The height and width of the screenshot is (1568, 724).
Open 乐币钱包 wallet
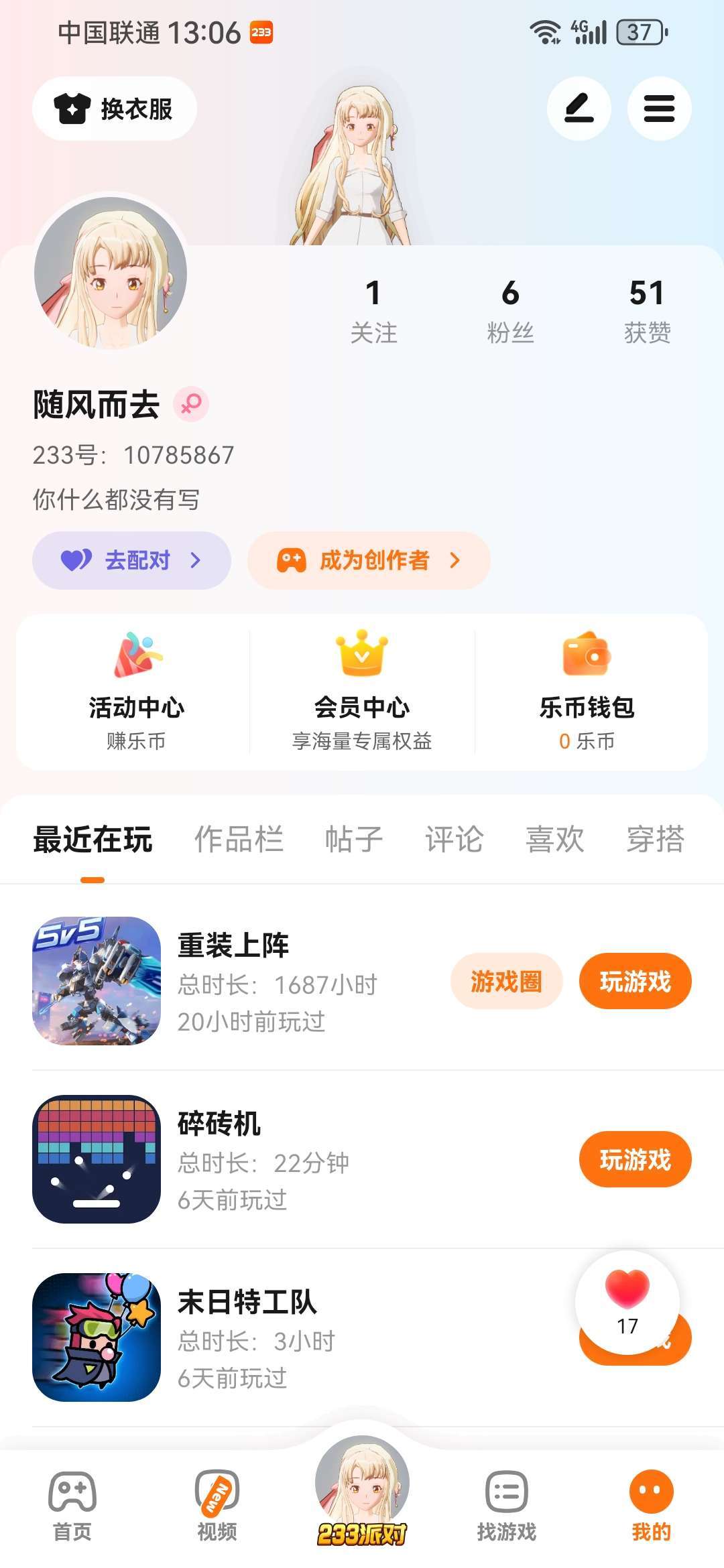tap(587, 692)
